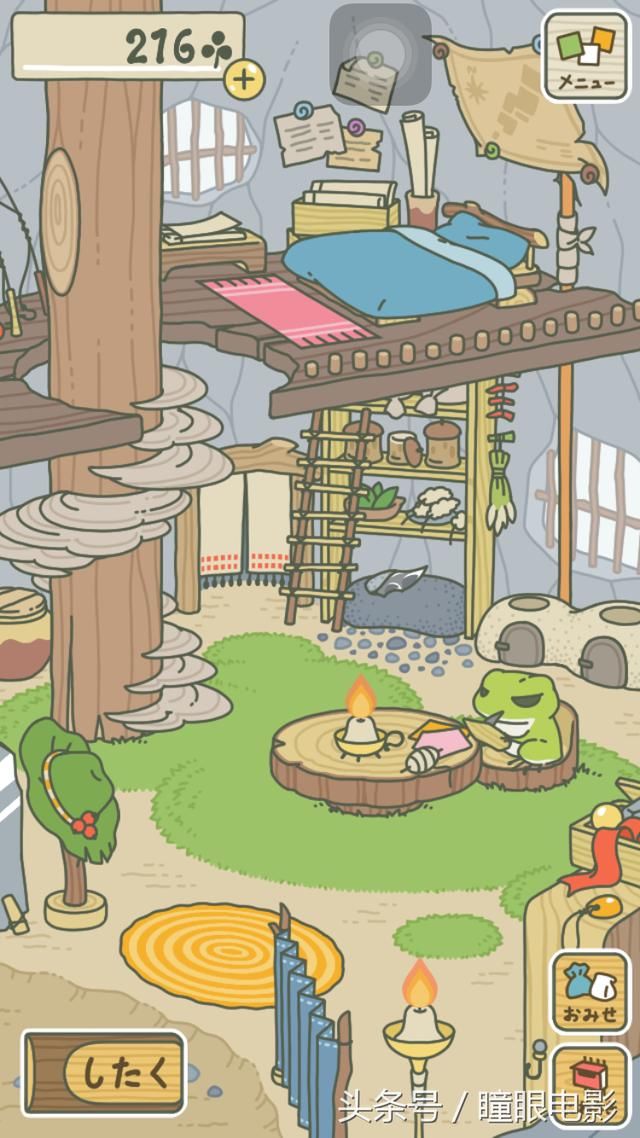This screenshot has height=1138, width=640.
Task: Open the AssistiveTouch floating button
Action: coord(380,54)
